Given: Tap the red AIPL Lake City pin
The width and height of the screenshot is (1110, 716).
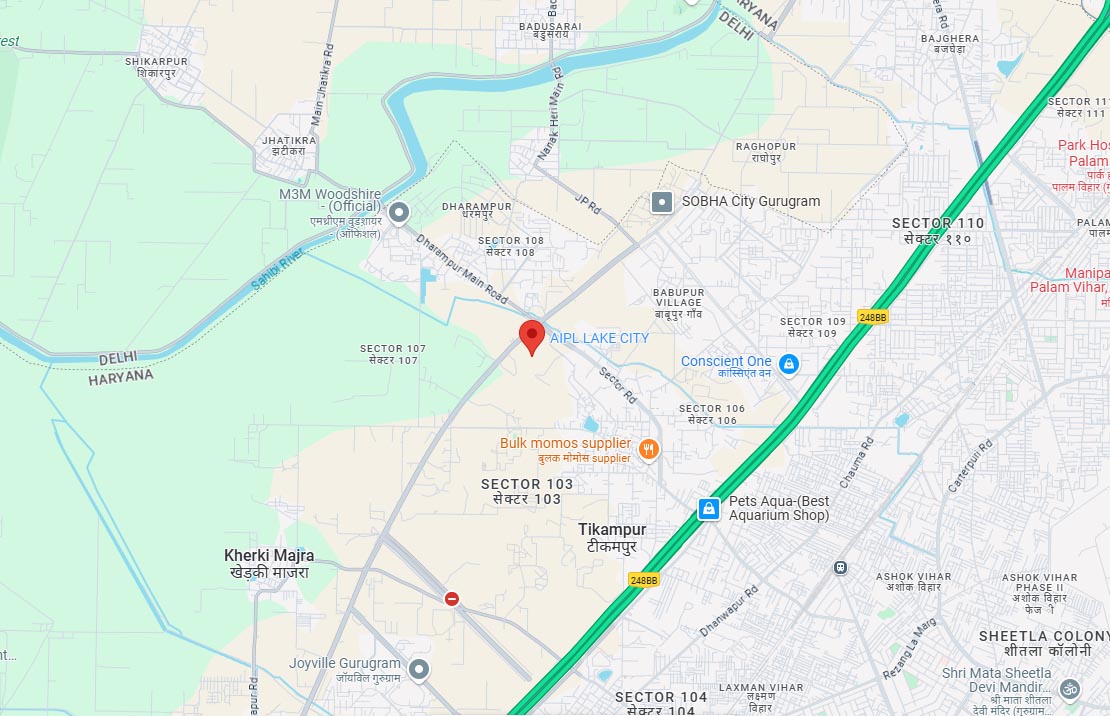Looking at the screenshot, I should (x=531, y=335).
